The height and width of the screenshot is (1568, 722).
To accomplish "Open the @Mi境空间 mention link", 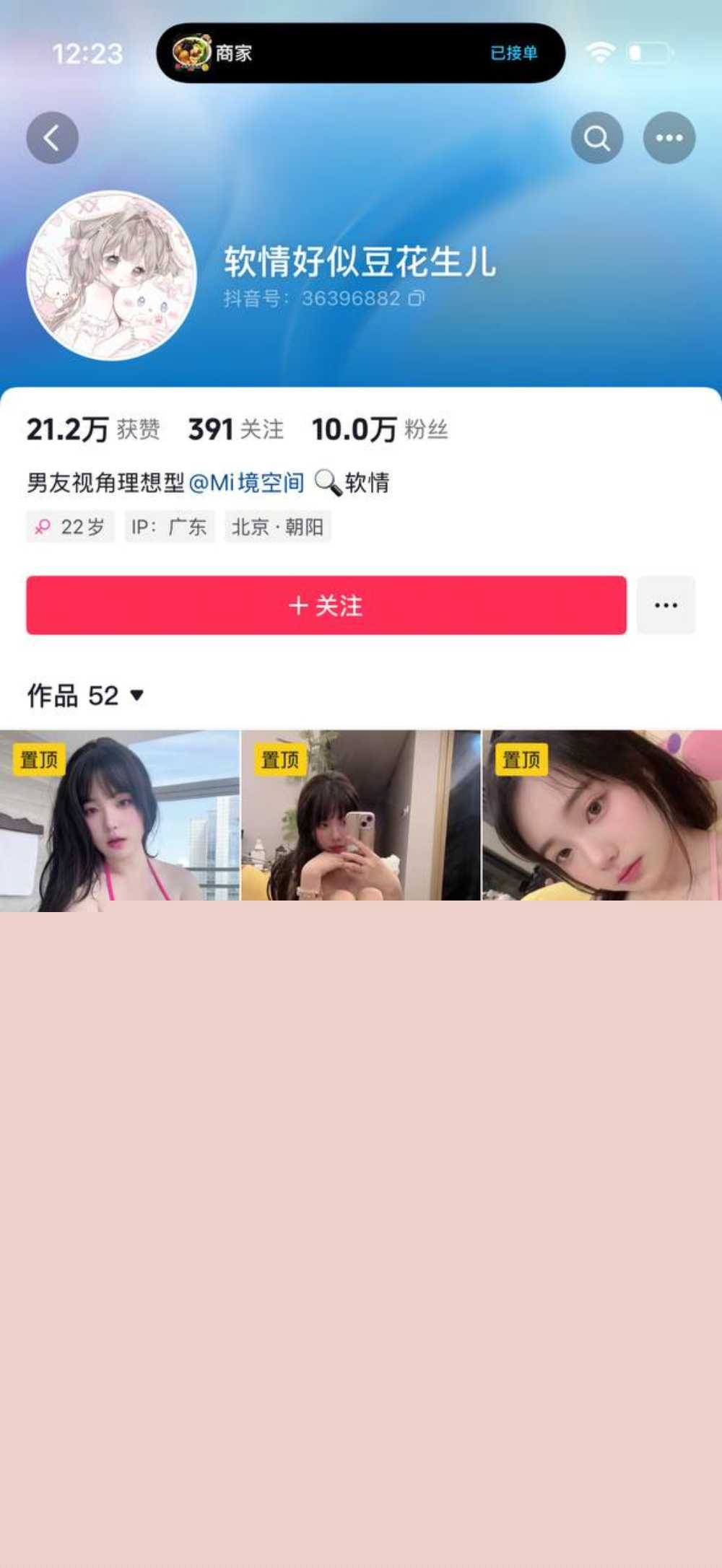I will 246,482.
